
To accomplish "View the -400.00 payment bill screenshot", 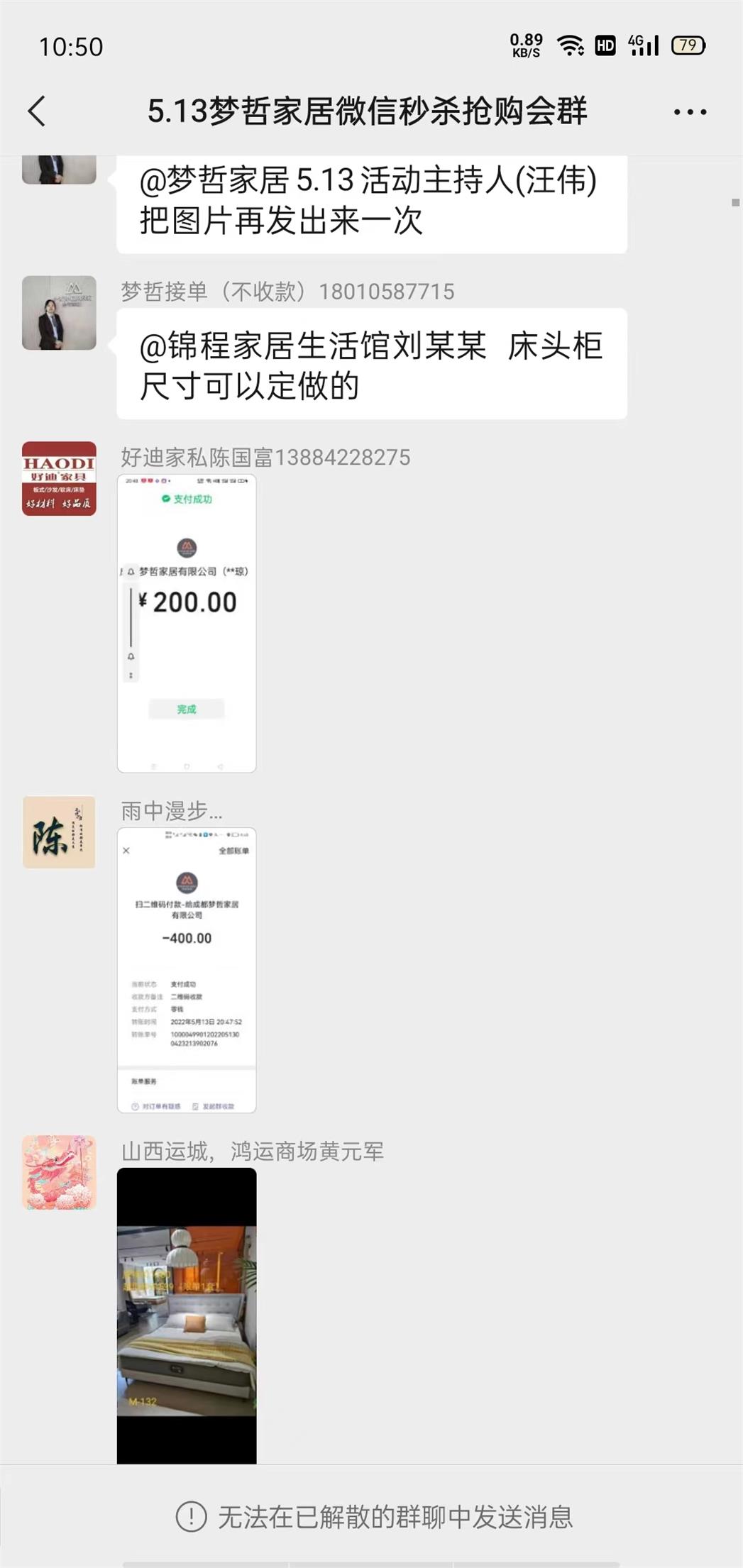I will [187, 970].
